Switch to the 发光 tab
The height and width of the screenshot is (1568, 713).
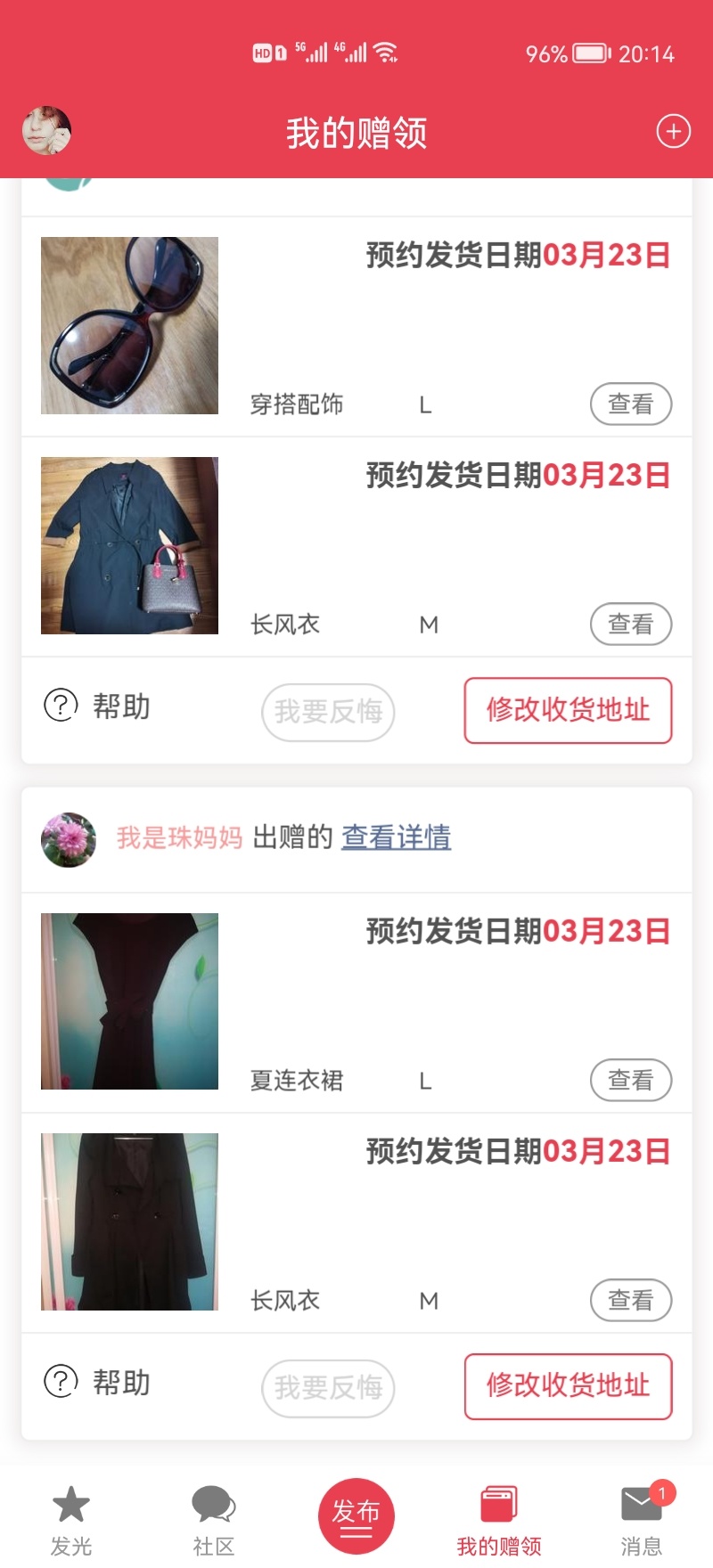(71, 1520)
